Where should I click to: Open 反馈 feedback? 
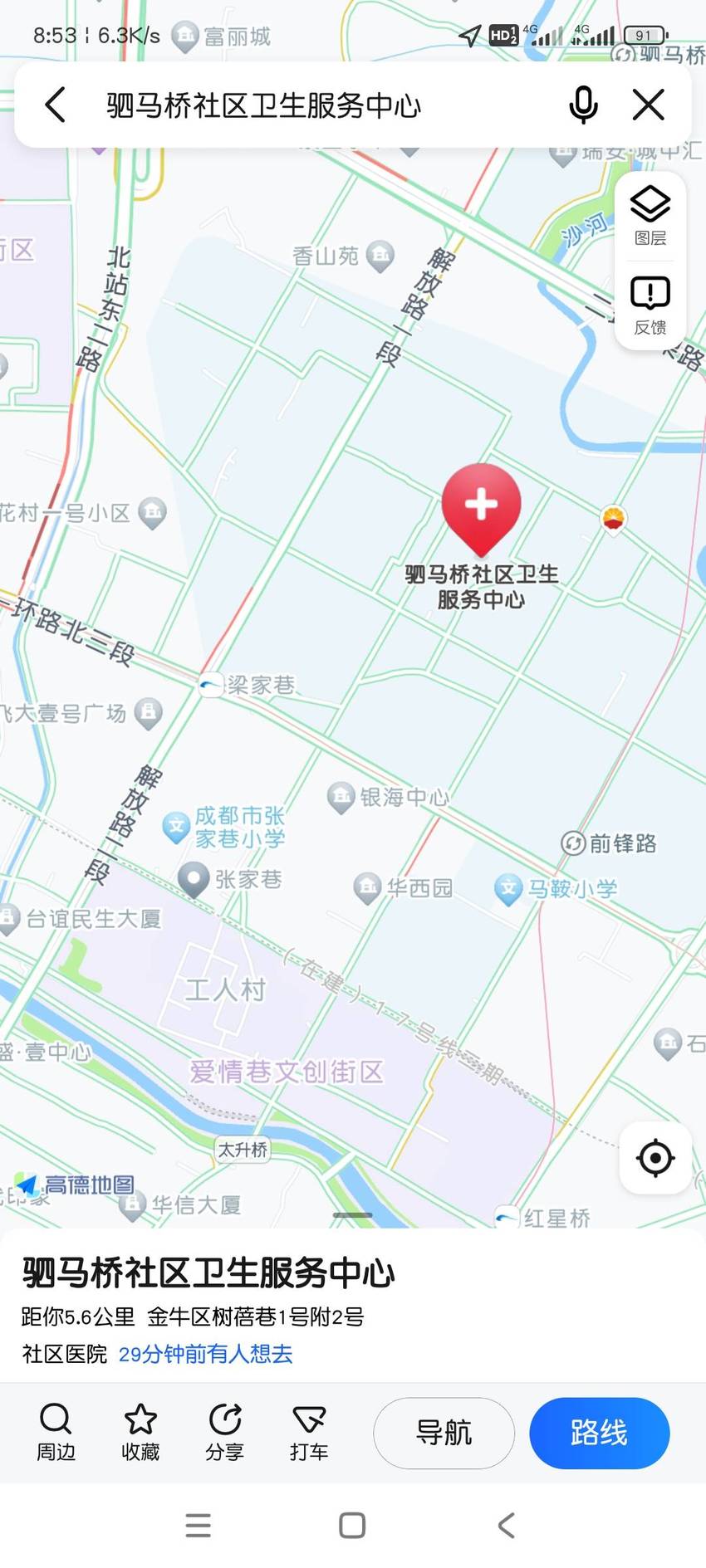[650, 305]
